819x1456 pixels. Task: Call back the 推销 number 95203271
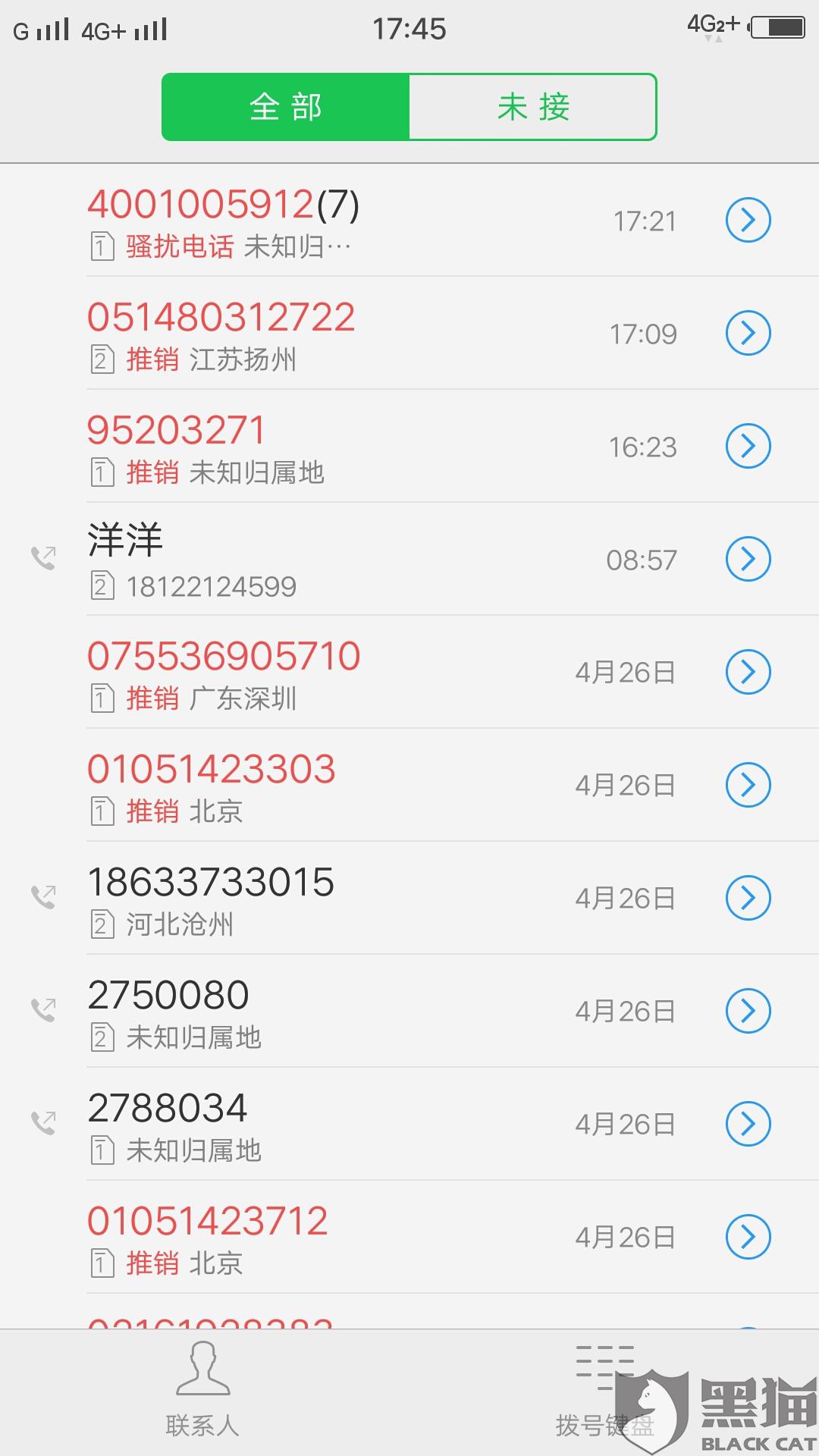tap(303, 446)
